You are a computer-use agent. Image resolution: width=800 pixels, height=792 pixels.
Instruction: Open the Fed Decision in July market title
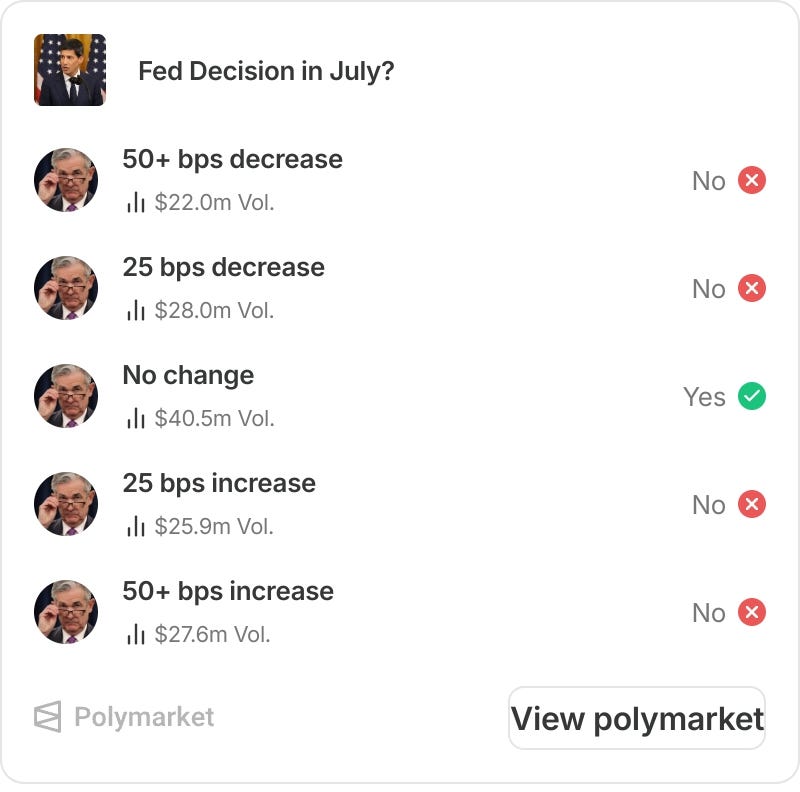pyautogui.click(x=266, y=70)
